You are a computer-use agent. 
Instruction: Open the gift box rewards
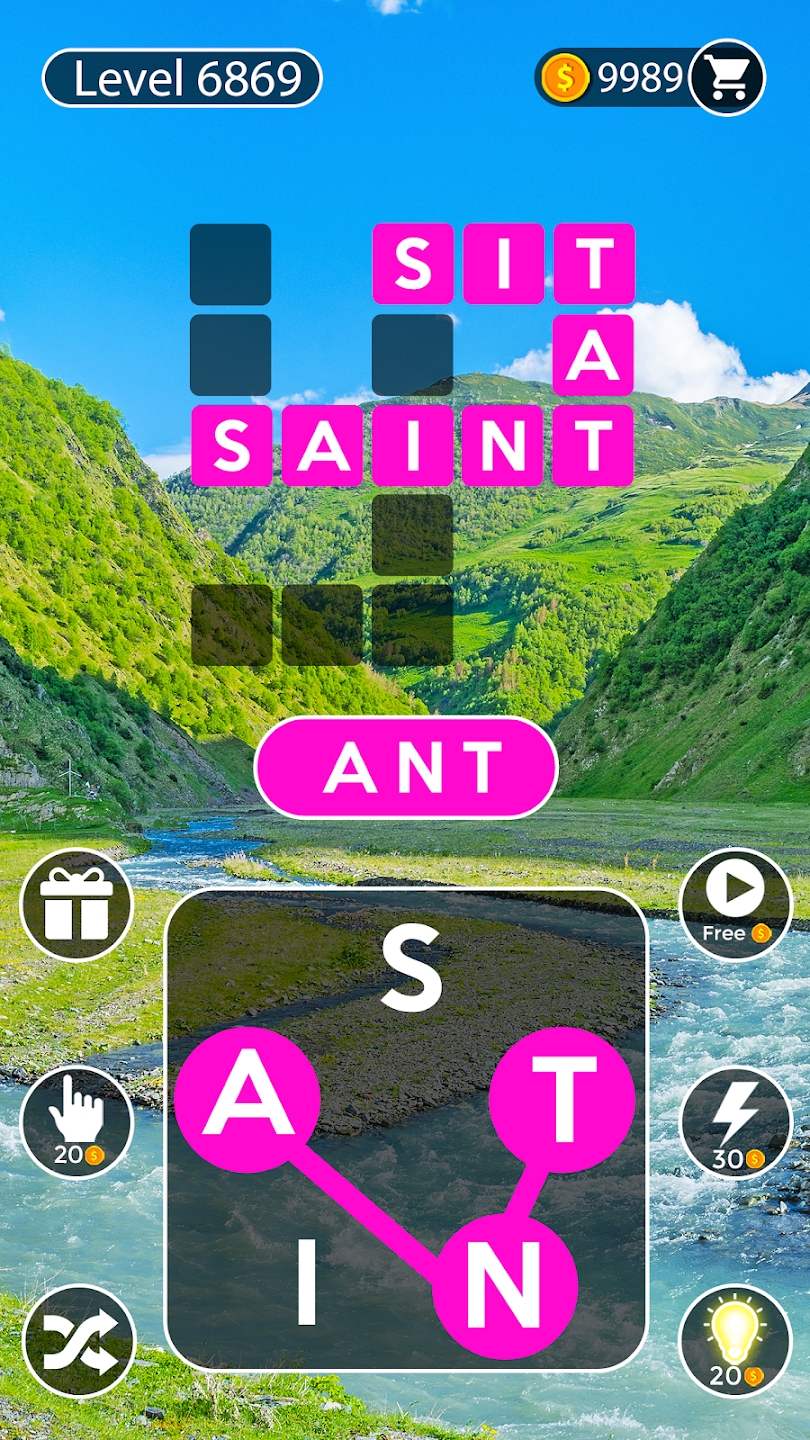(77, 905)
